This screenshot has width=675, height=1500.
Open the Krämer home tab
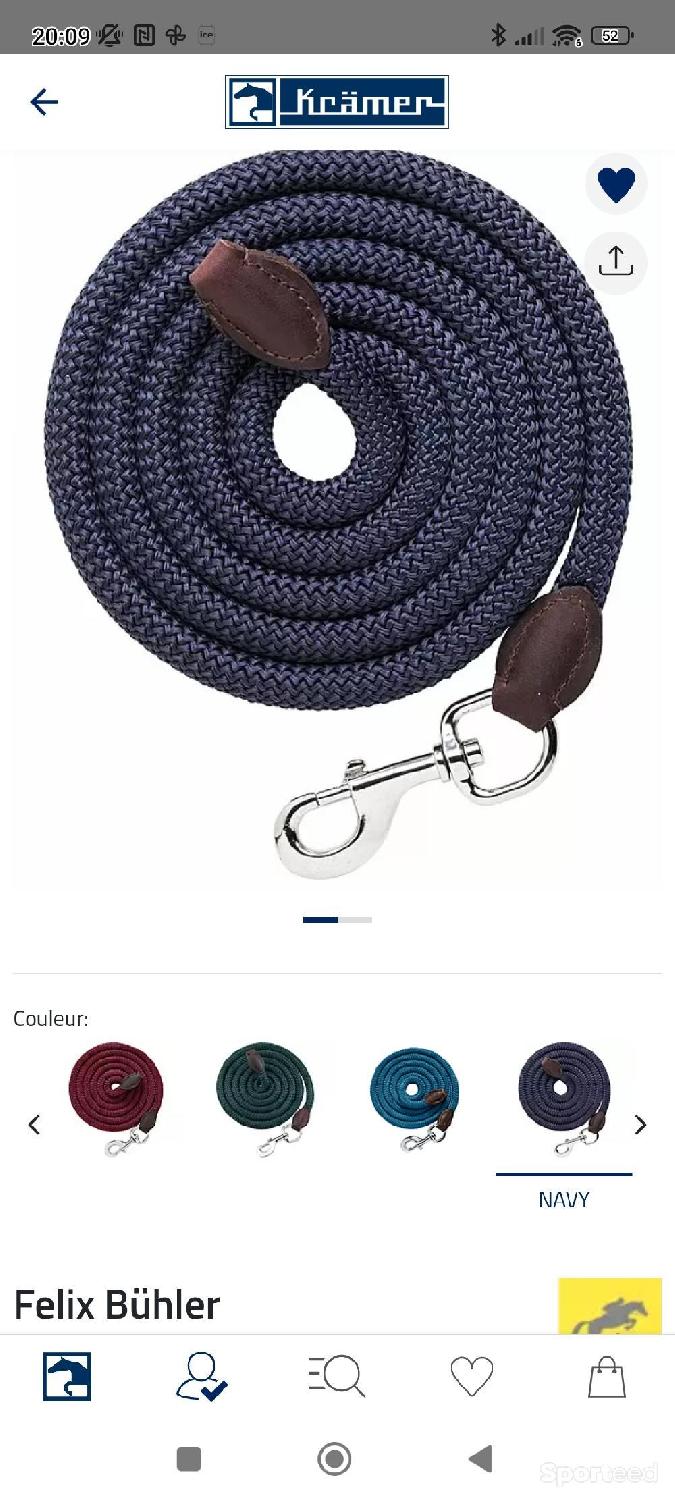67,1377
